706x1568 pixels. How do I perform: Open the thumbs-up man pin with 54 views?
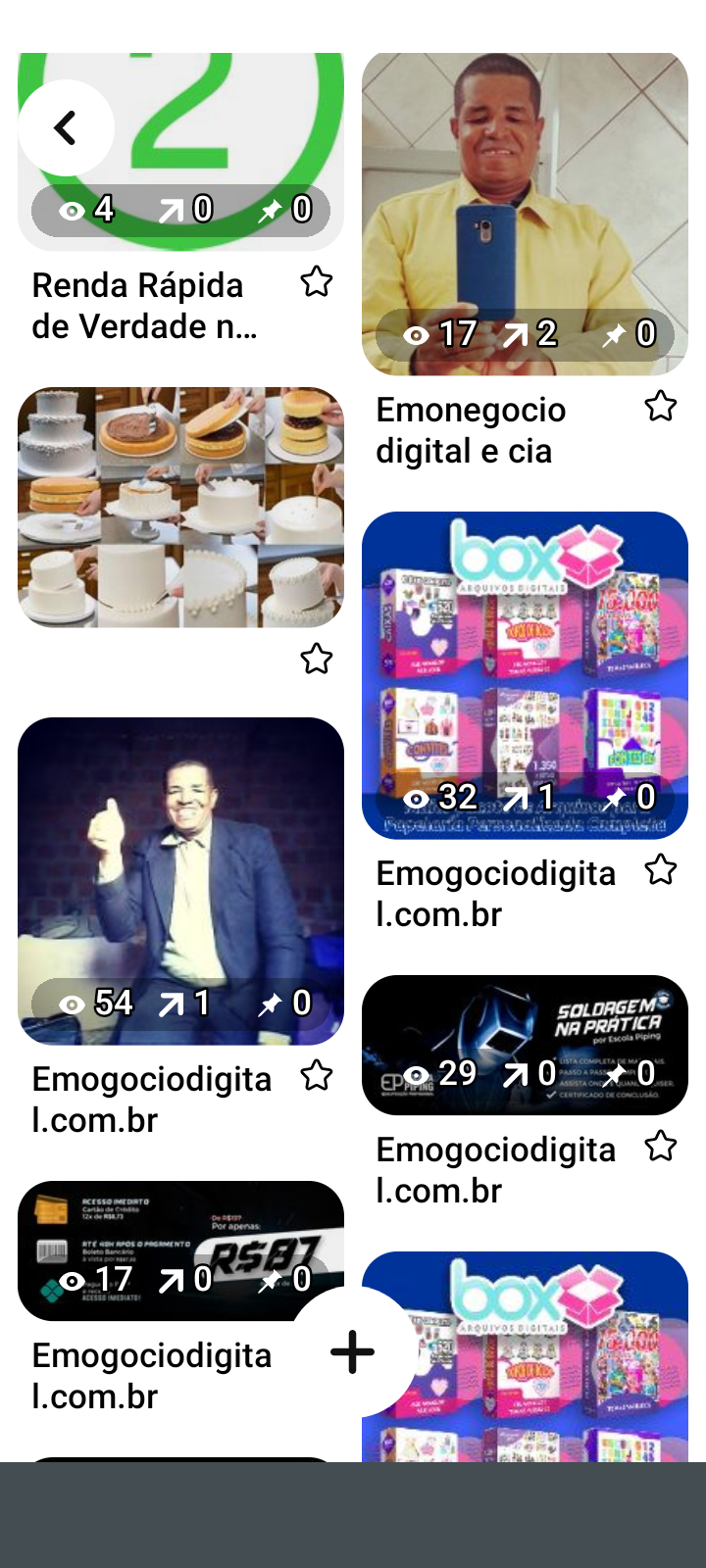pyautogui.click(x=180, y=862)
